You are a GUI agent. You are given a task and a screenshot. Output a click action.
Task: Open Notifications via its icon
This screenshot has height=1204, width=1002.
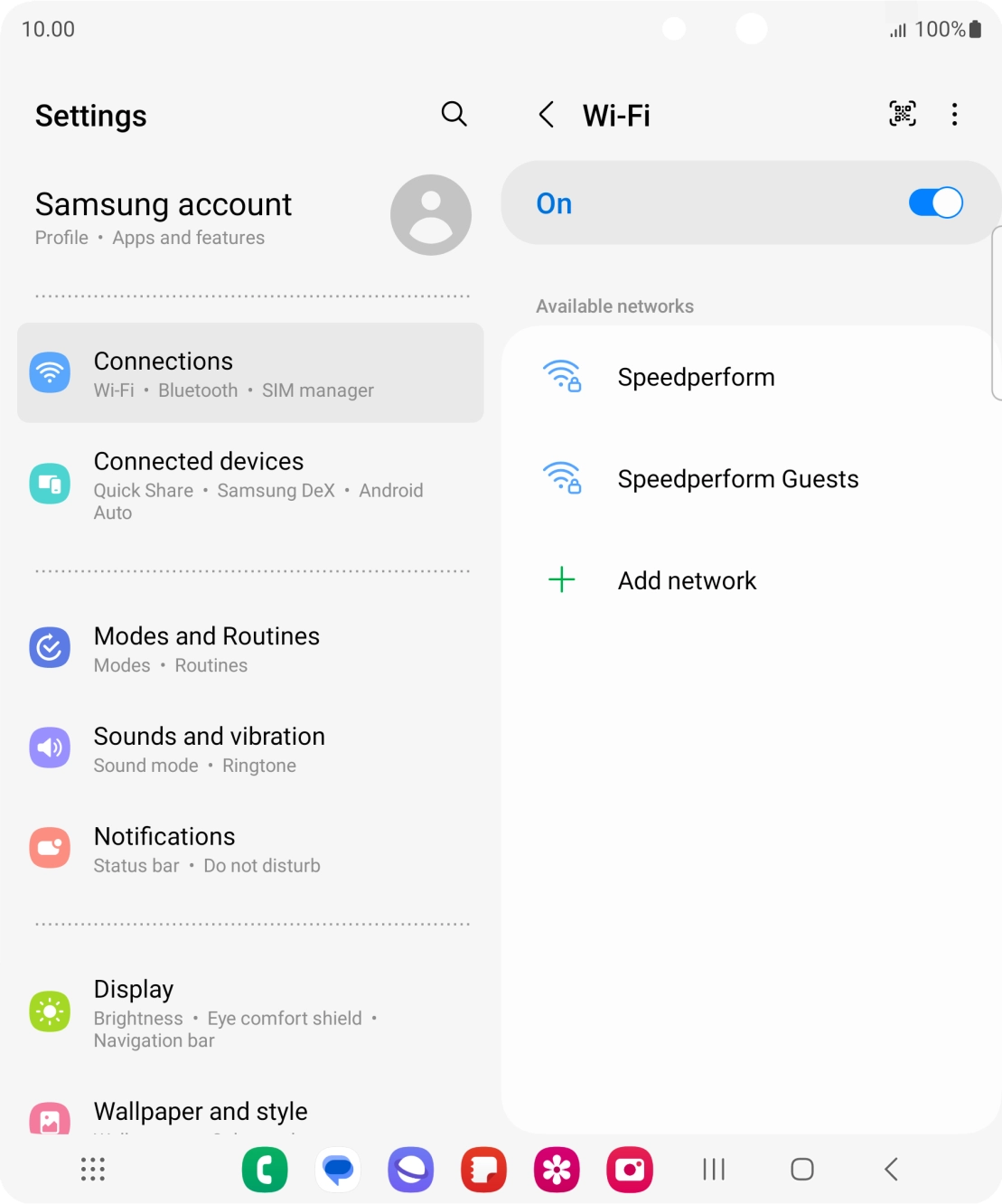[x=50, y=848]
